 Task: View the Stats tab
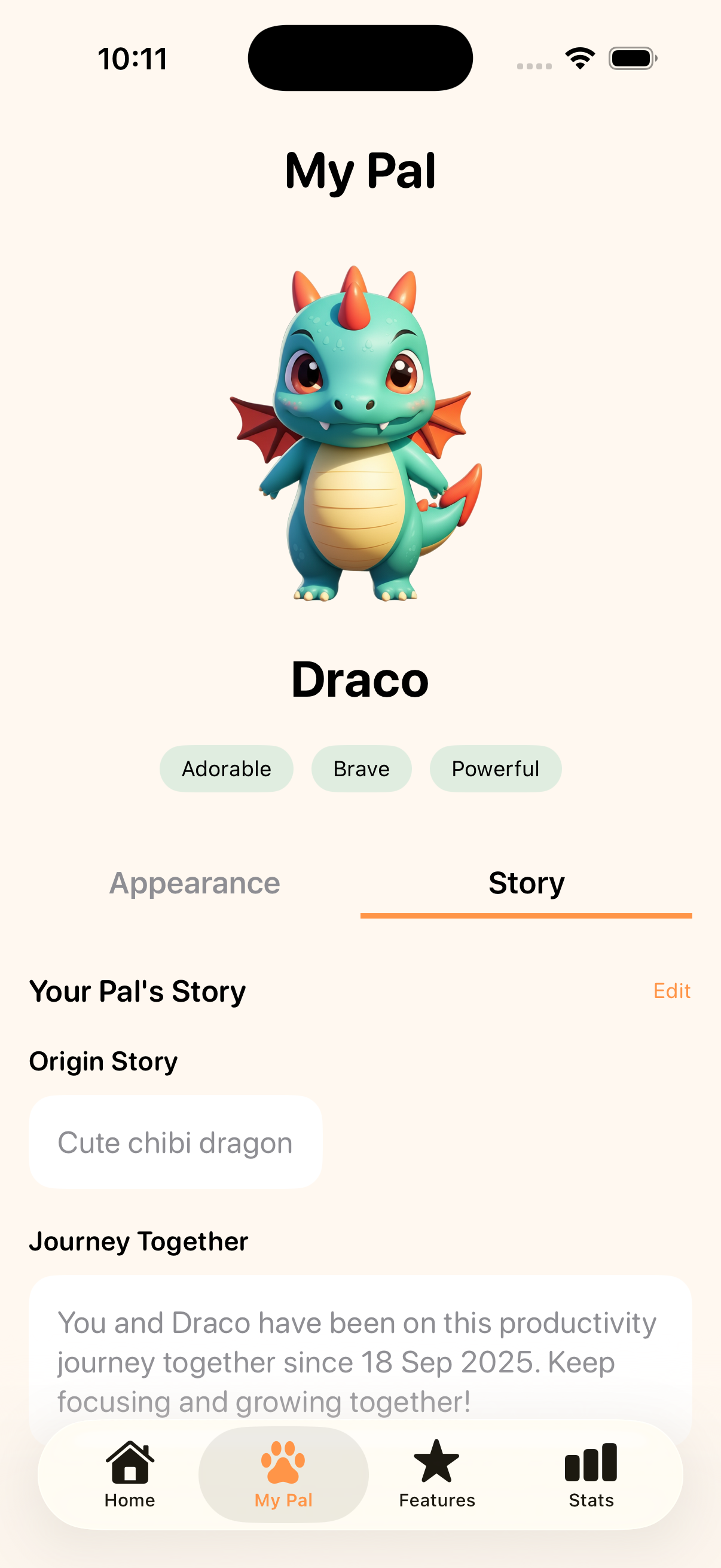point(591,1474)
